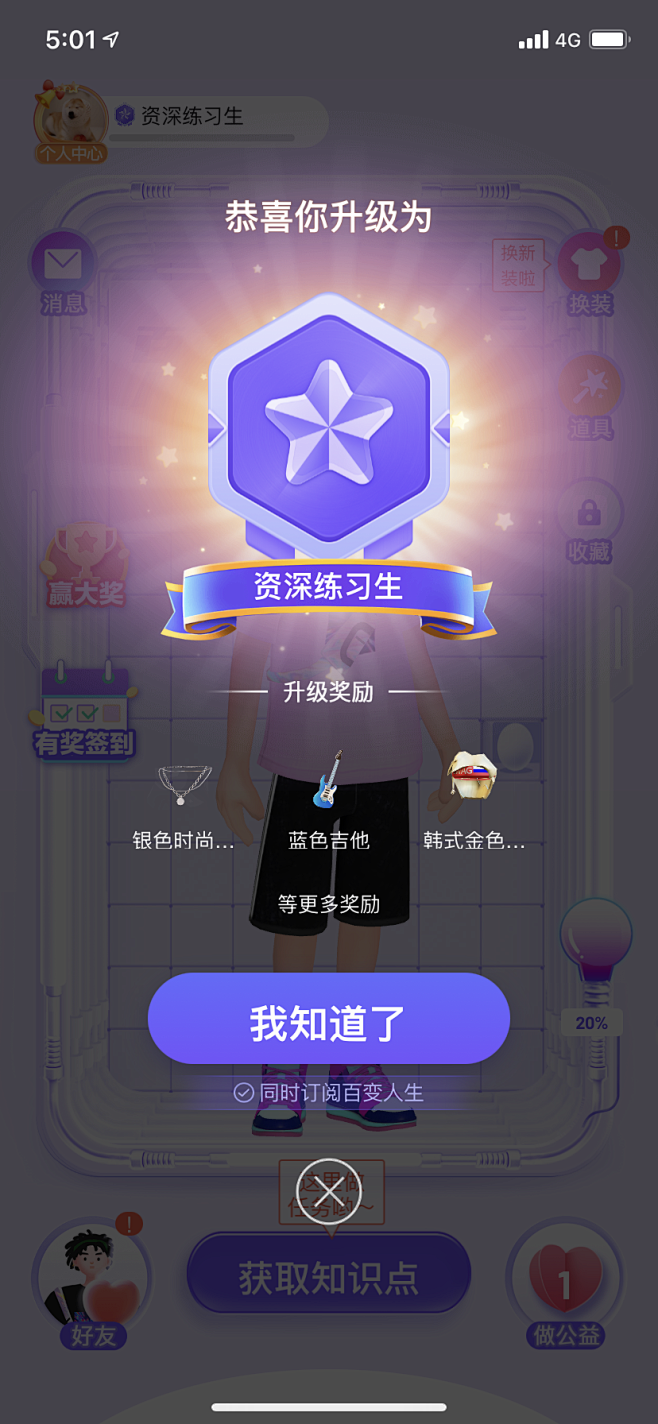Confirm with the 我知道了 button
This screenshot has height=1424, width=658.
328,1018
